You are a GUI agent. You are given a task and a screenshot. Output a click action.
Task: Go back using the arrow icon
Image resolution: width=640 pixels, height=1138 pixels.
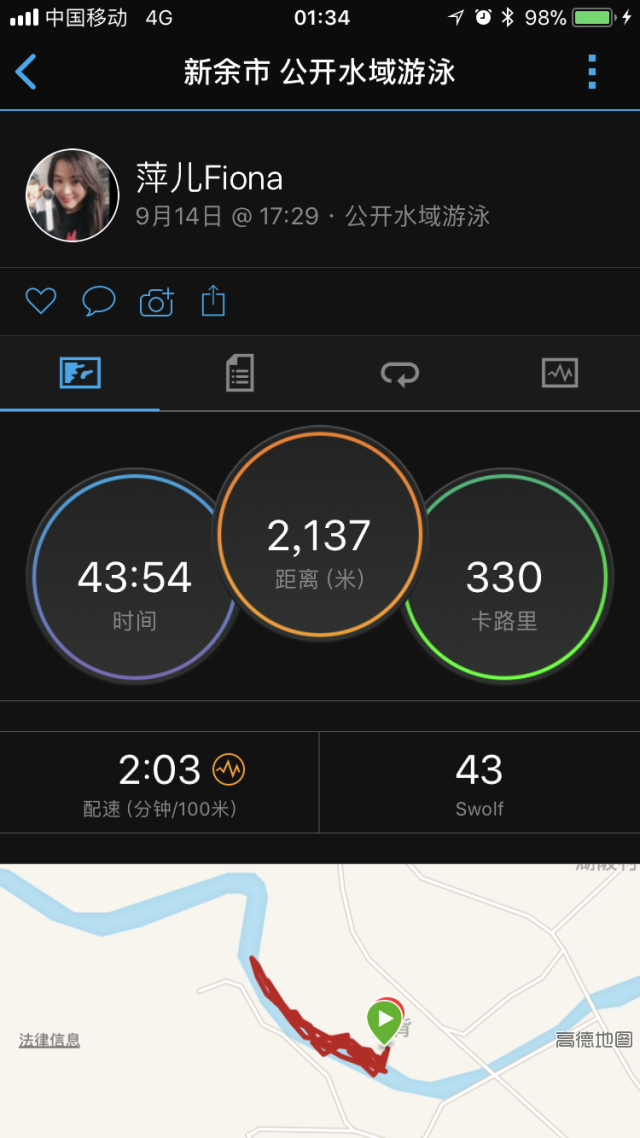click(27, 72)
